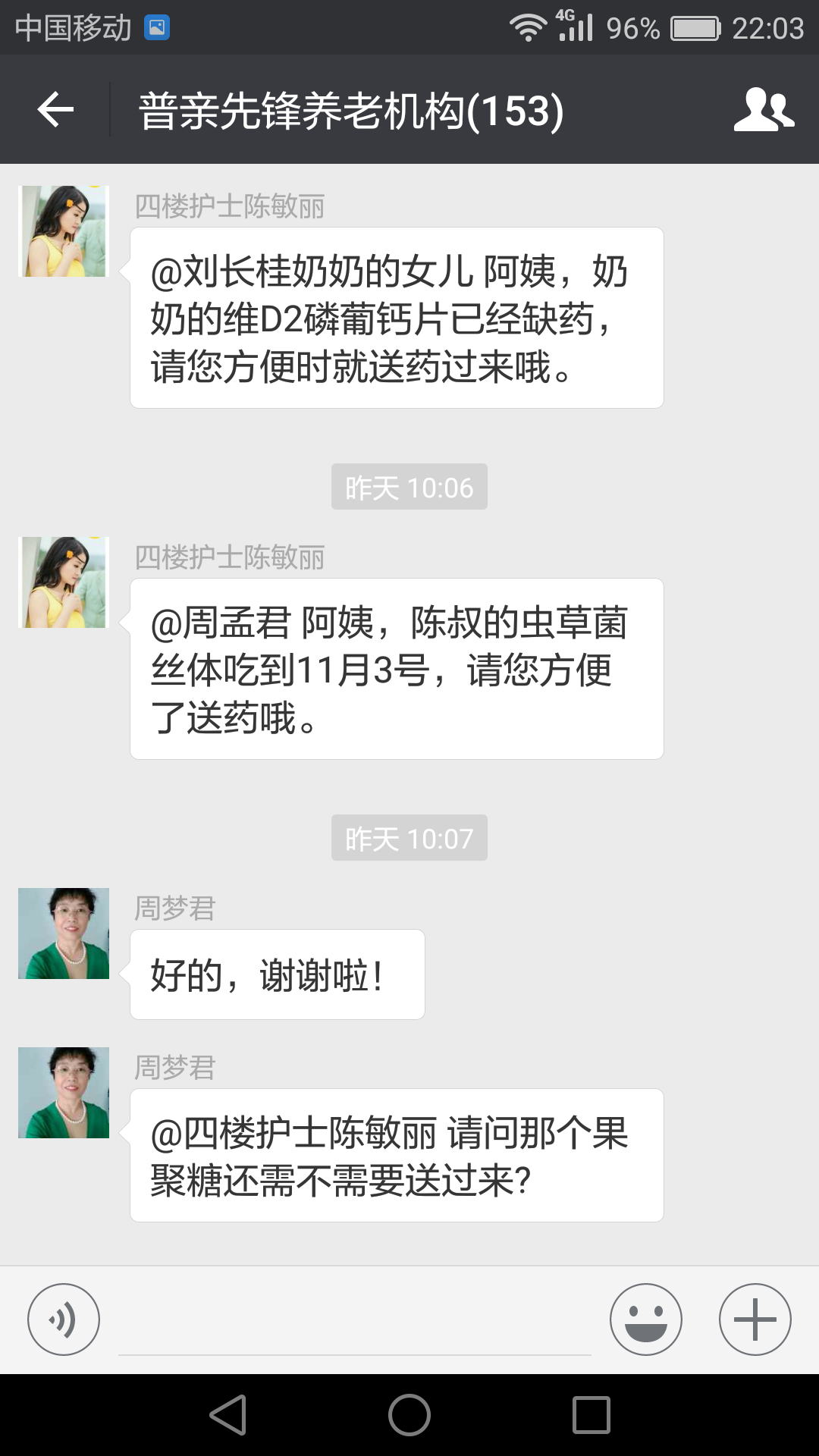Open 四楼护士陈敏丽's avatar beside 虫草菌丝体 message

[x=64, y=582]
